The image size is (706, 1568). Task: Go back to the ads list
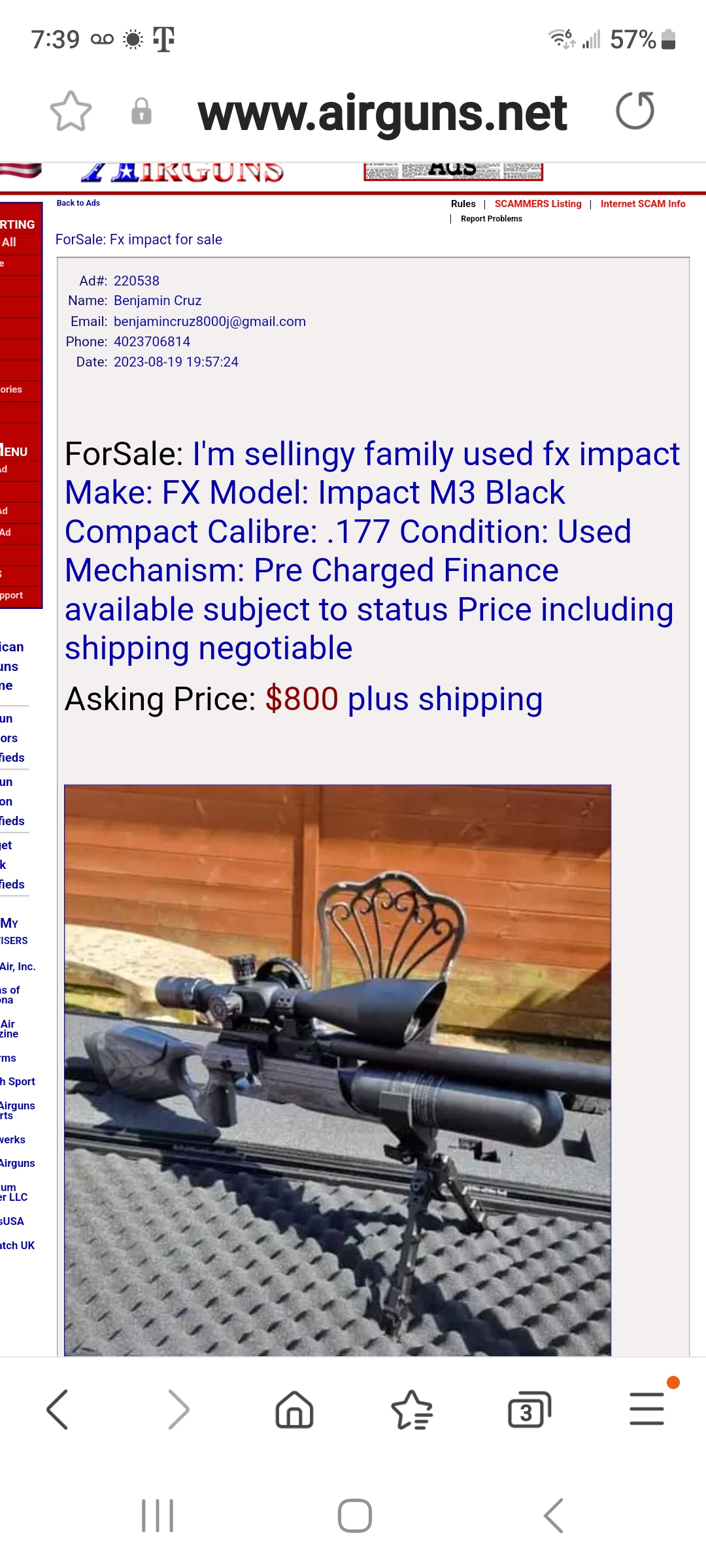click(78, 203)
